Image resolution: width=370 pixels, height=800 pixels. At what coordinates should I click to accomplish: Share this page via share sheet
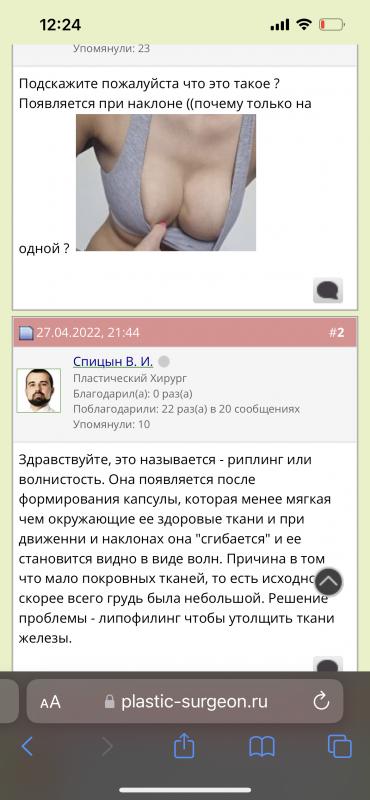pos(184,746)
